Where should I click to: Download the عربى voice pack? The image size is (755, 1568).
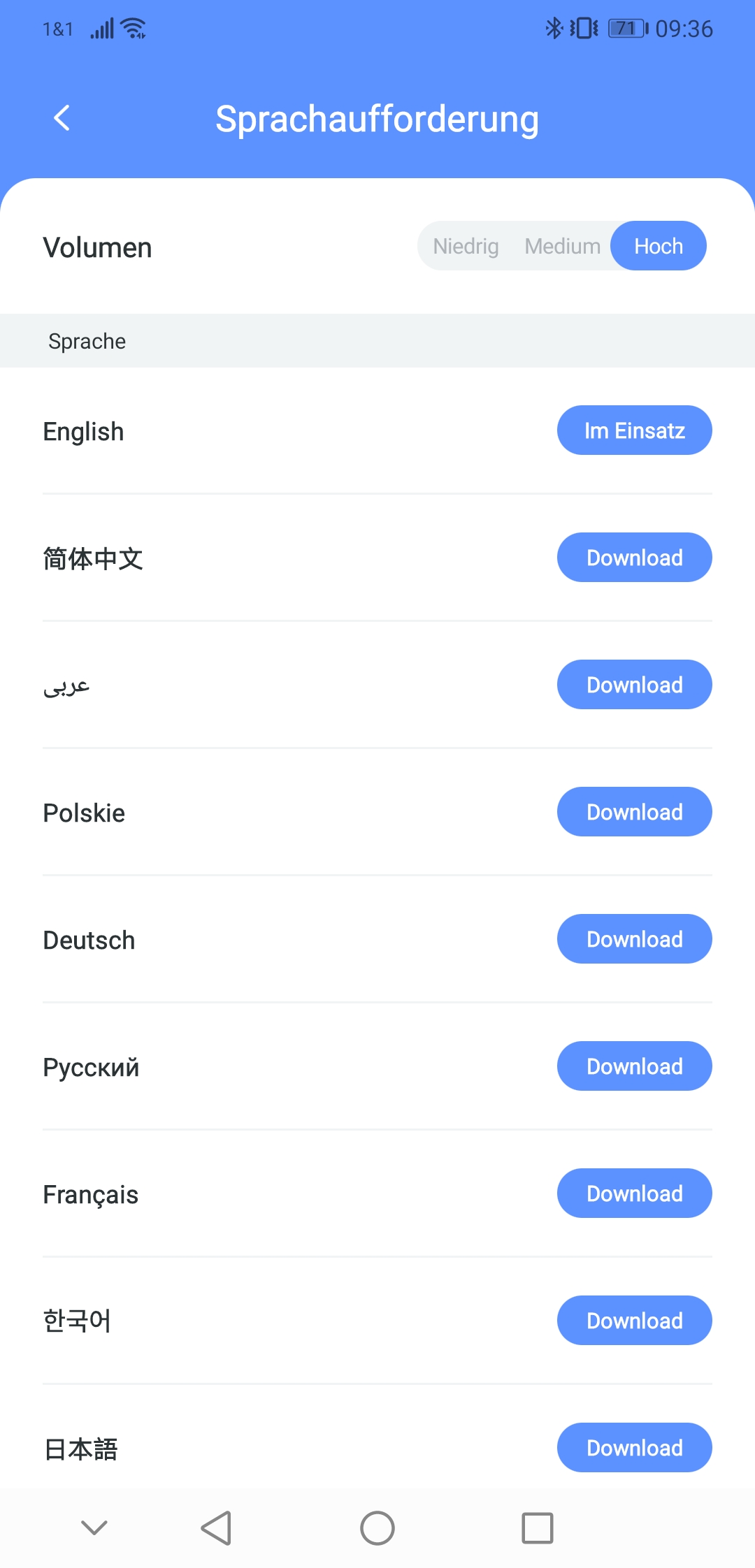click(x=634, y=685)
